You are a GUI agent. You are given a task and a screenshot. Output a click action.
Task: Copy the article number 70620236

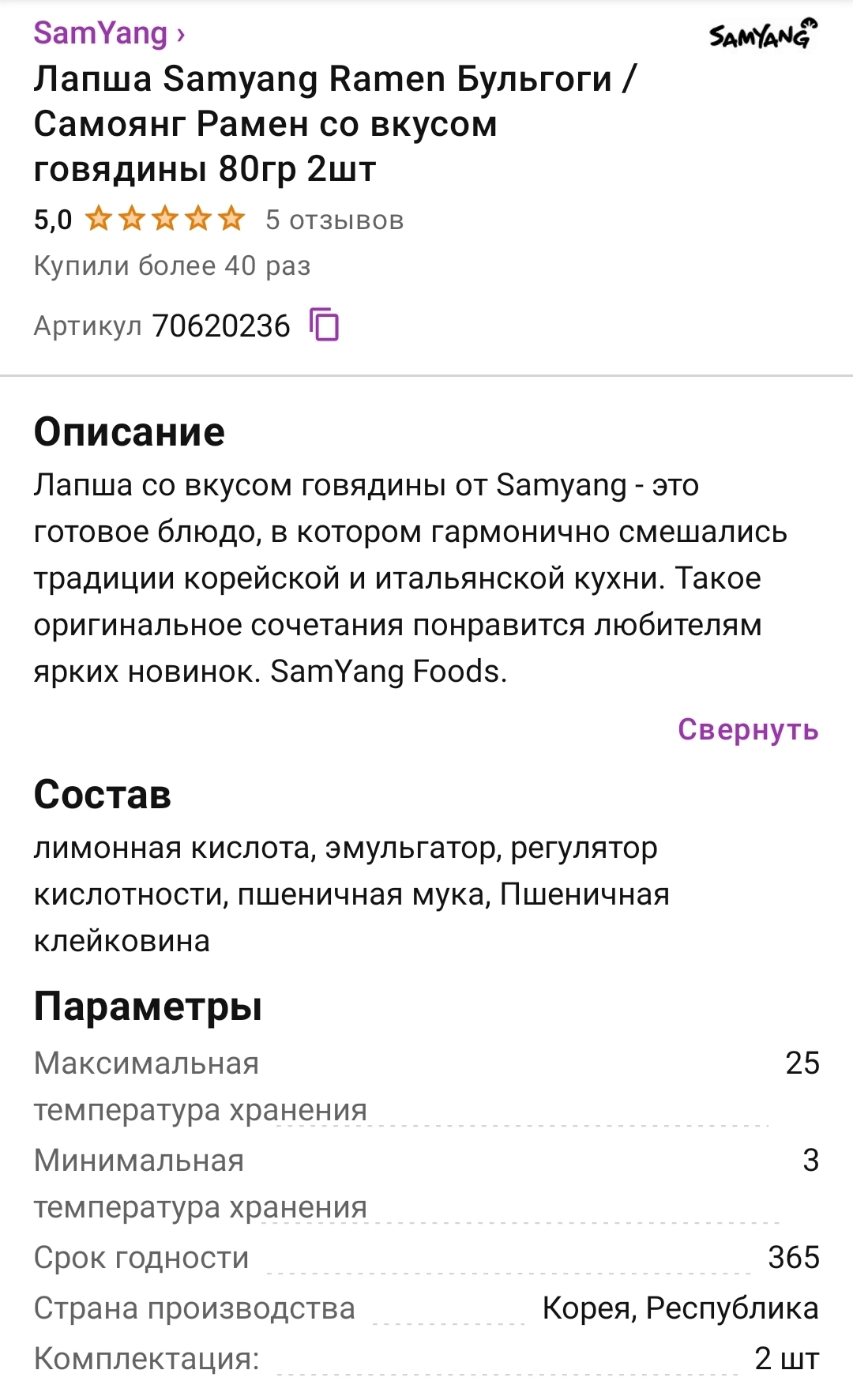(325, 325)
